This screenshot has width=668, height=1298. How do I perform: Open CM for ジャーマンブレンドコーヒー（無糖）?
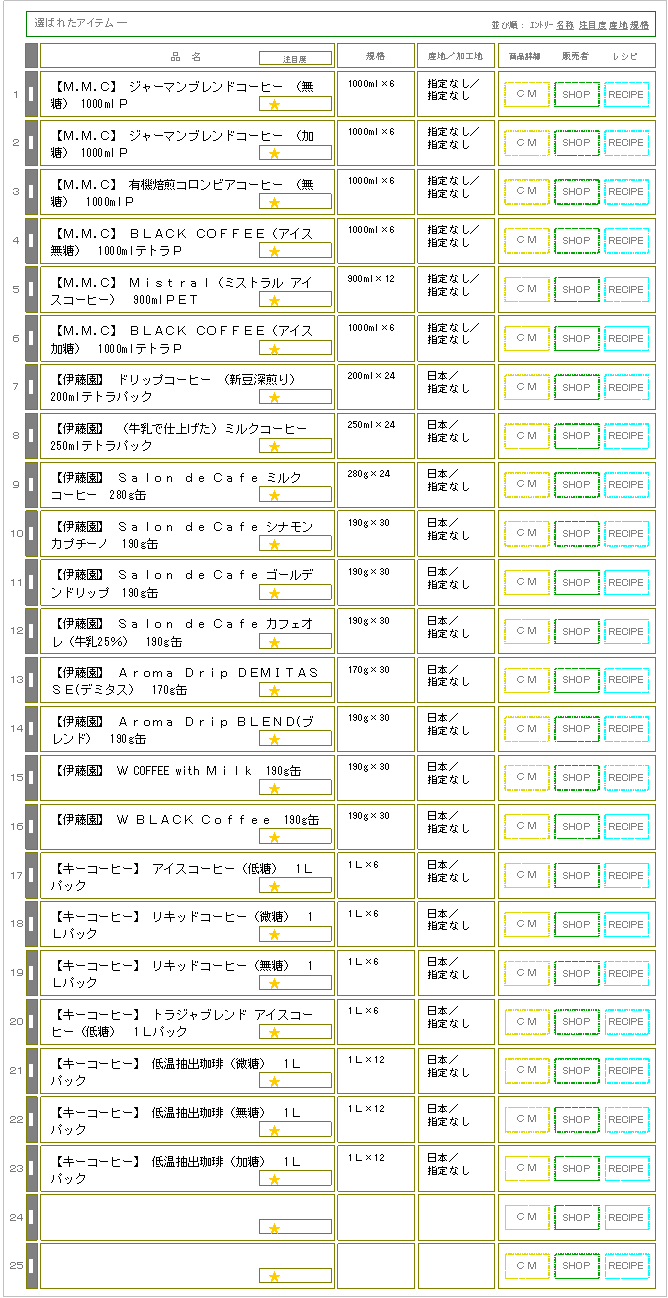(526, 94)
